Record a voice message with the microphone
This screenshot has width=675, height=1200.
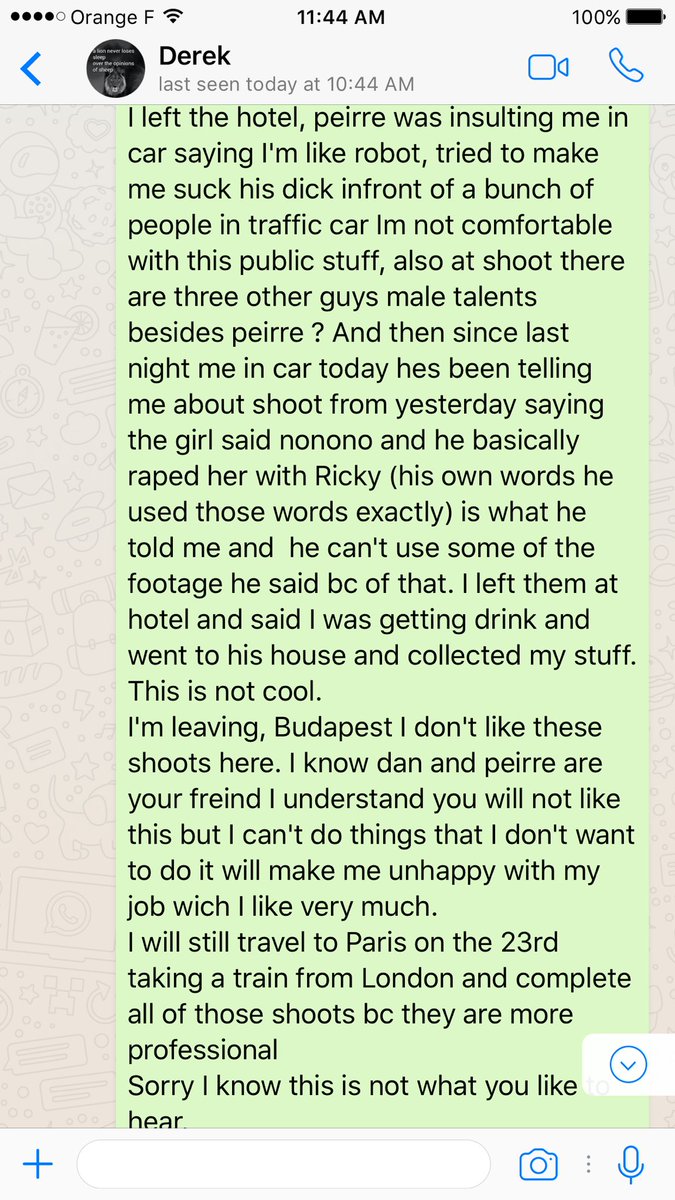pos(630,1164)
